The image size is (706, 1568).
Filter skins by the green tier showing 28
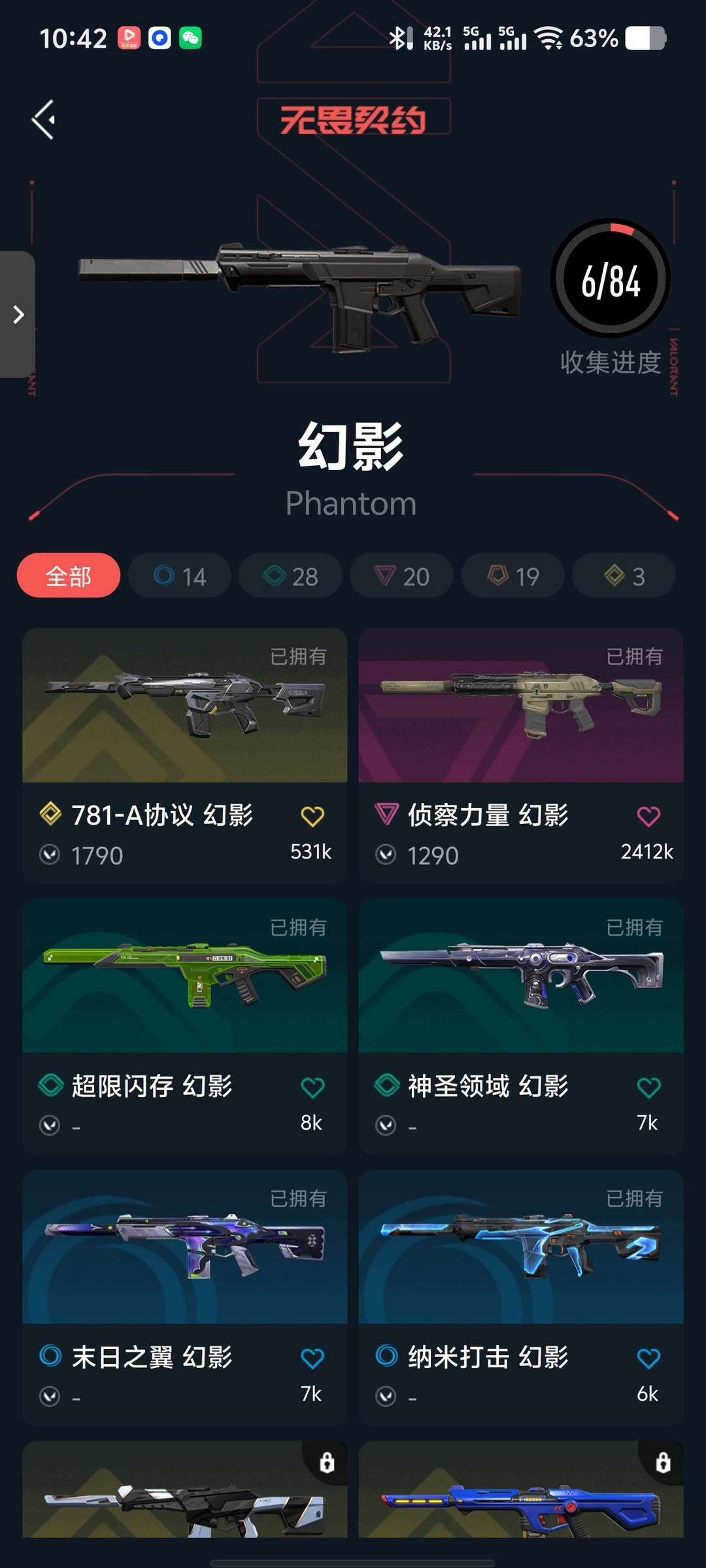coord(290,576)
